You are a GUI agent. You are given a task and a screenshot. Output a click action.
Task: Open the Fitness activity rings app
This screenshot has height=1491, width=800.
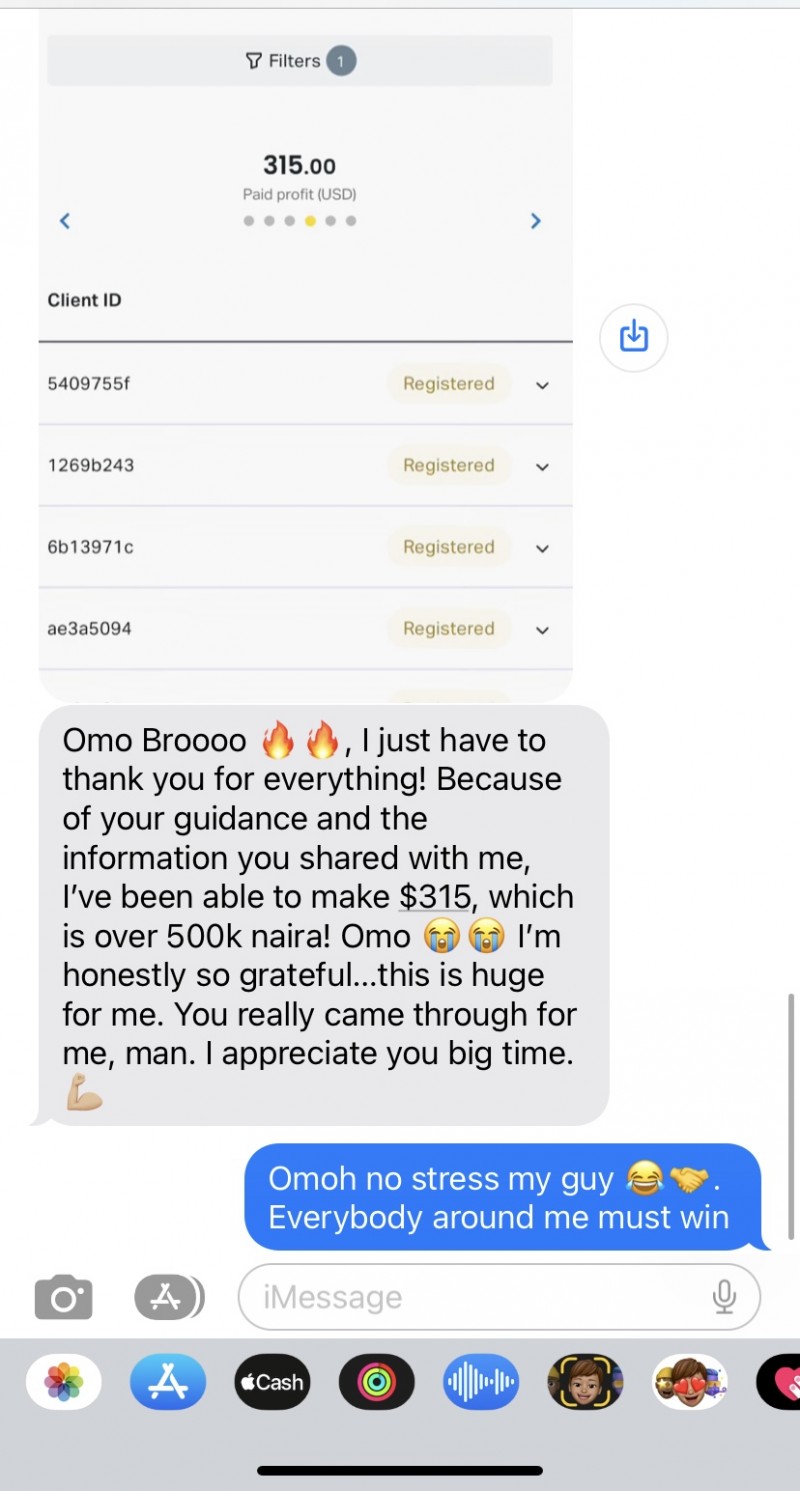(x=376, y=1382)
